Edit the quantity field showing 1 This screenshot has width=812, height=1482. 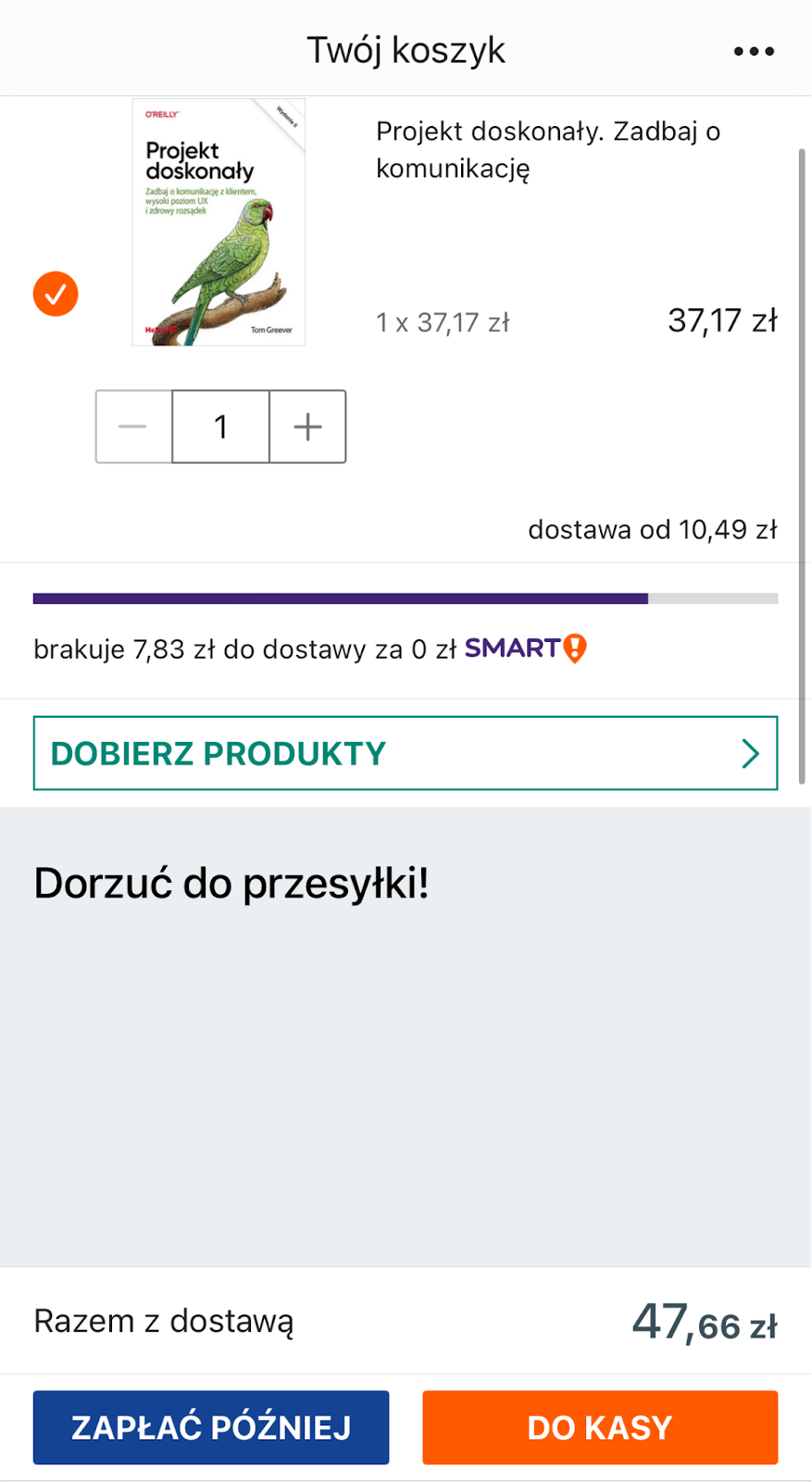[220, 426]
